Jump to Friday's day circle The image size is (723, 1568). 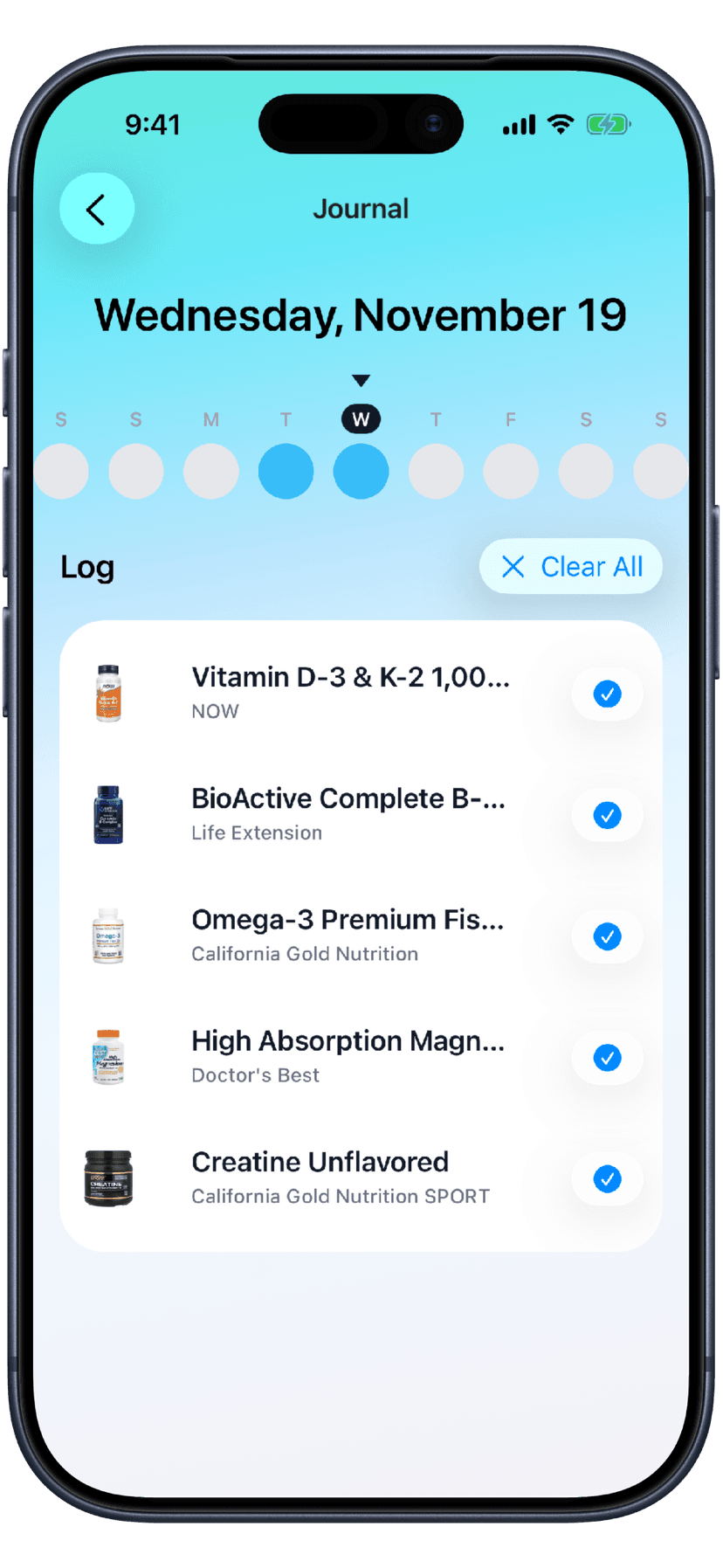click(511, 472)
